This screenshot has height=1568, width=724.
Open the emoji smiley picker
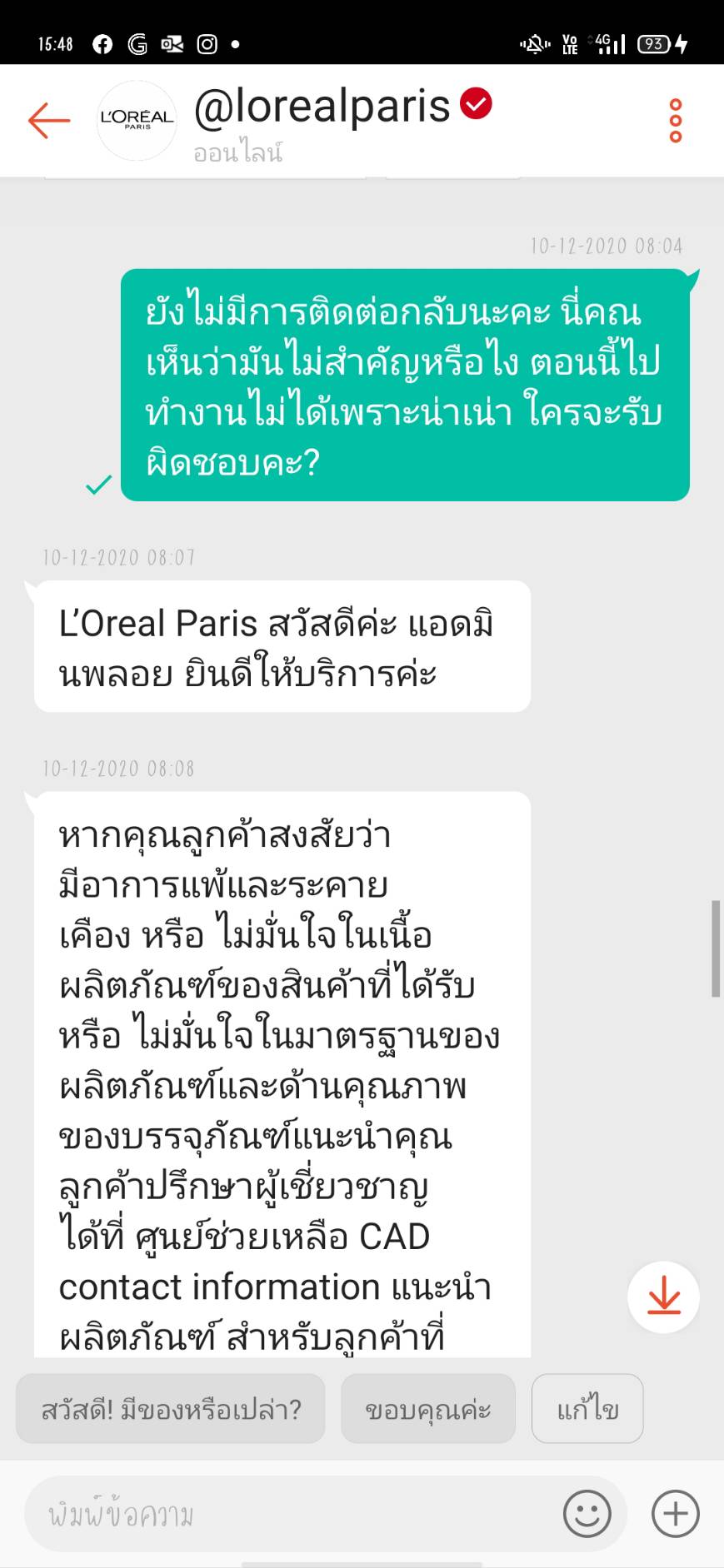pyautogui.click(x=587, y=1513)
